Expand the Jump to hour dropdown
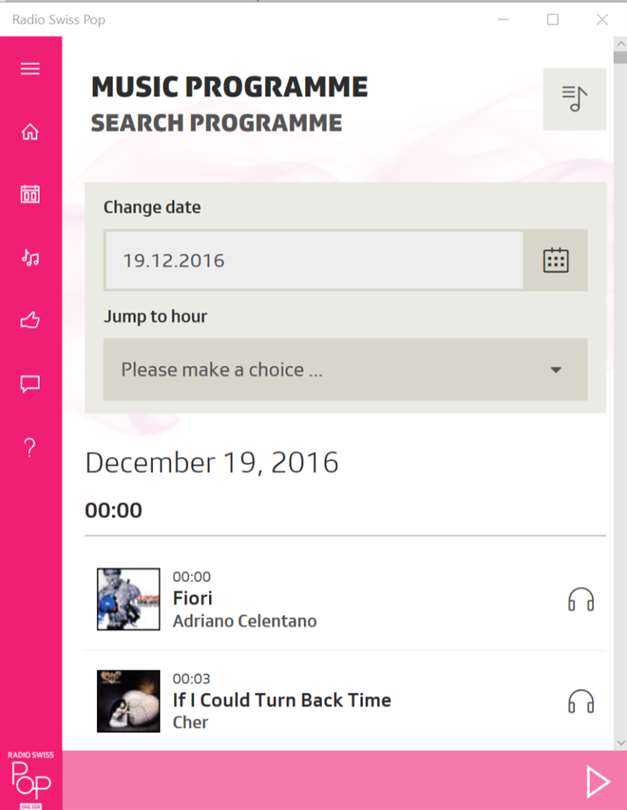Screen dimensions: 627x810 pyautogui.click(x=345, y=370)
